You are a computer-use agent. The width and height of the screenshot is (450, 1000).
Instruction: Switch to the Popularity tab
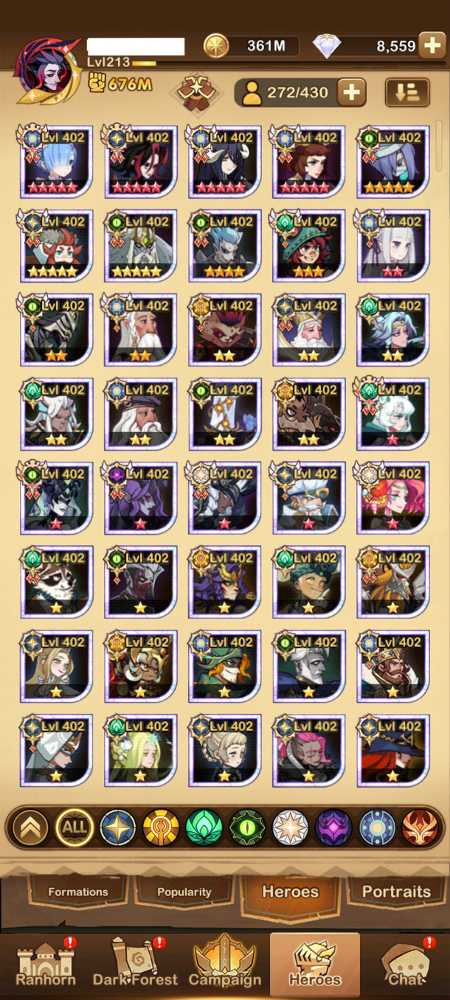click(184, 892)
